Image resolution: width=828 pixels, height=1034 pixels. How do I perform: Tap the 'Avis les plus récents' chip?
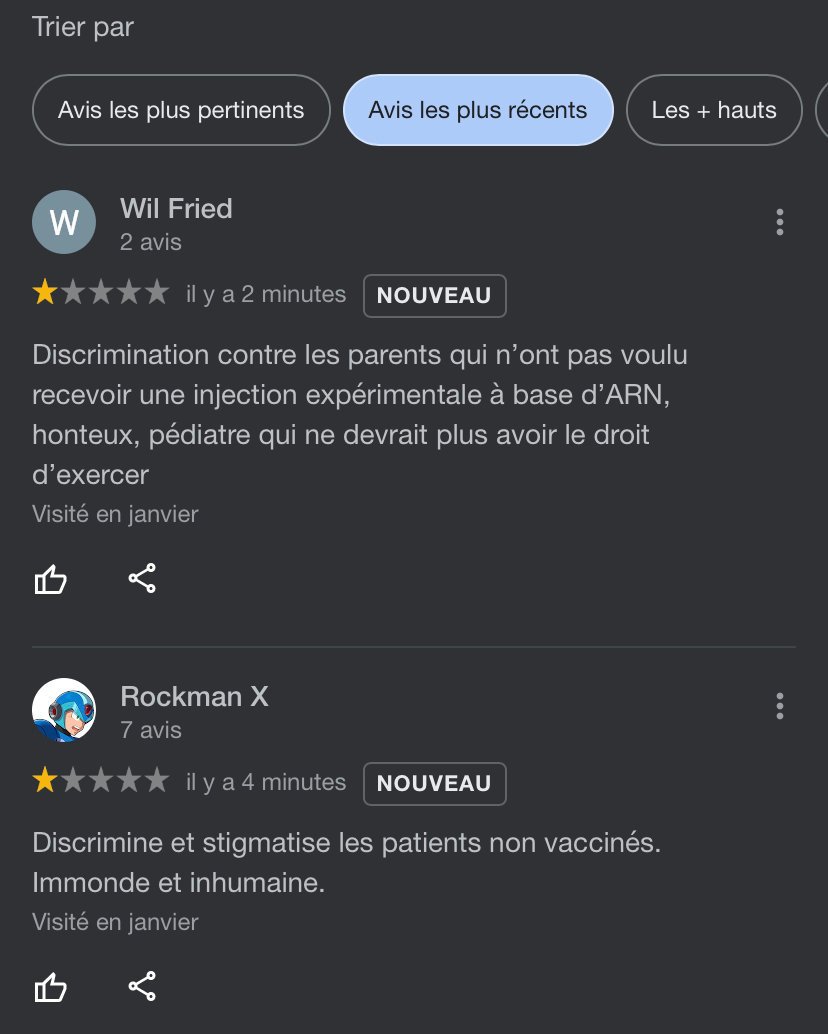pyautogui.click(x=478, y=110)
